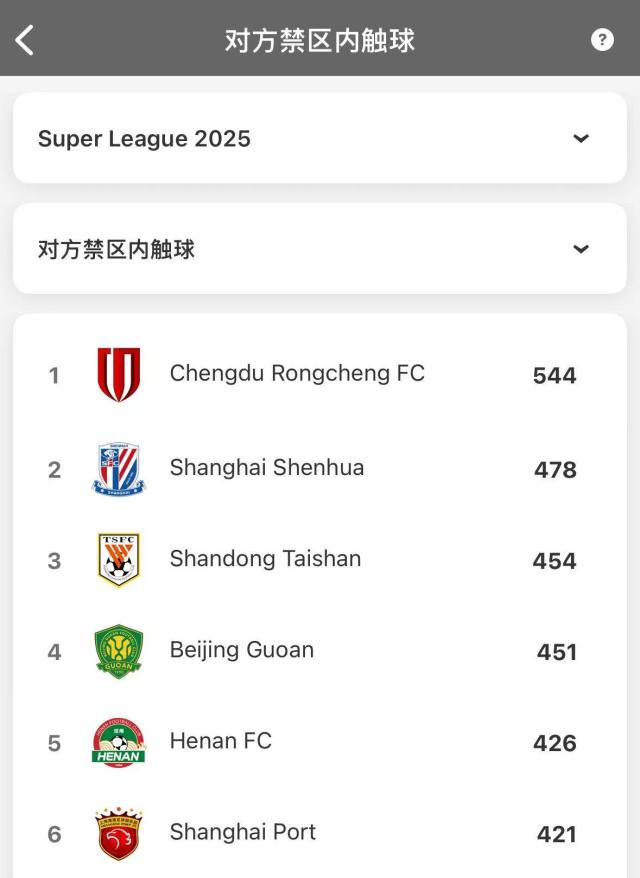640x878 pixels.
Task: Open Henan FC from the list
Action: click(x=221, y=742)
